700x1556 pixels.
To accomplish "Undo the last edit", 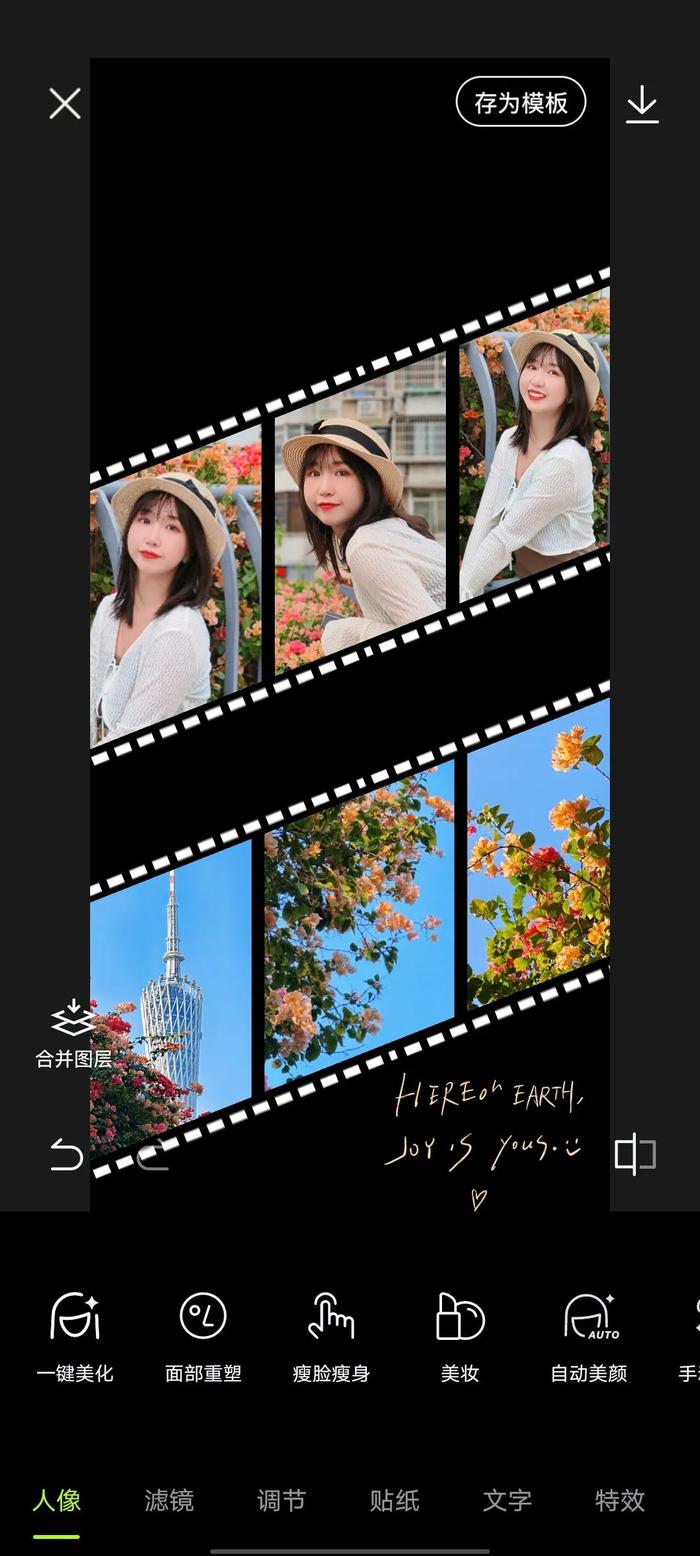I will click(67, 1154).
